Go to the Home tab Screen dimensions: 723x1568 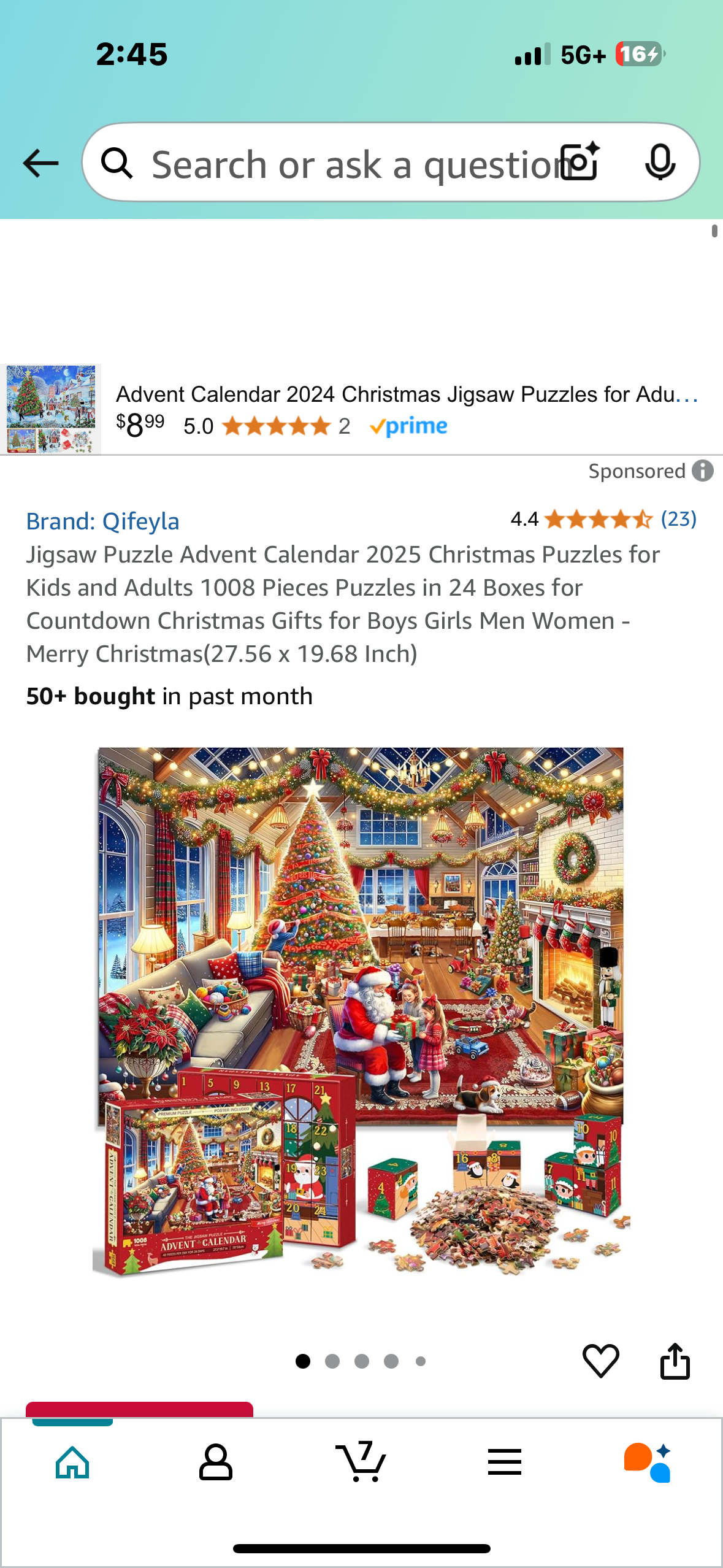click(x=72, y=1462)
